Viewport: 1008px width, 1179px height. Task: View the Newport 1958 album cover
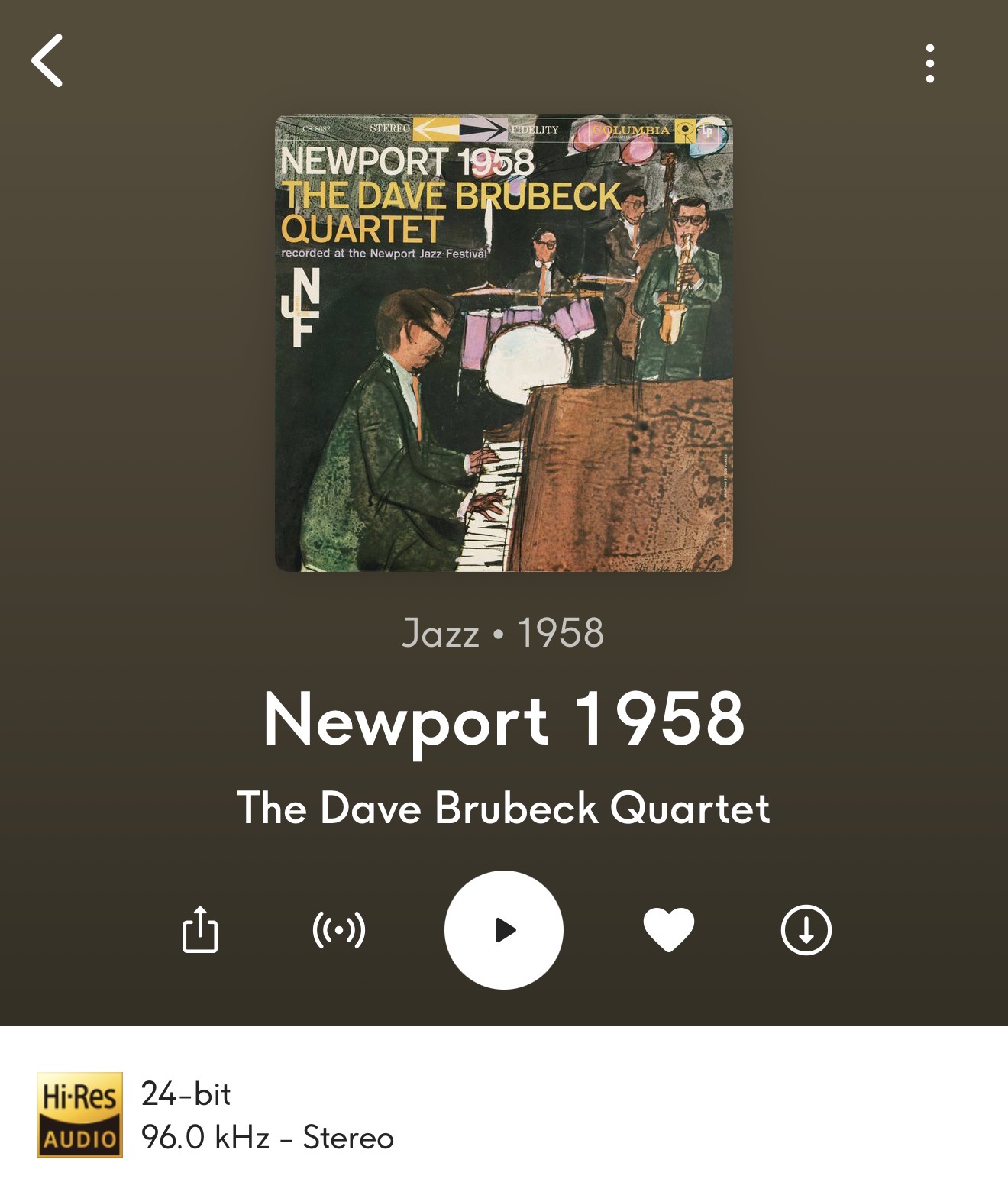504,343
